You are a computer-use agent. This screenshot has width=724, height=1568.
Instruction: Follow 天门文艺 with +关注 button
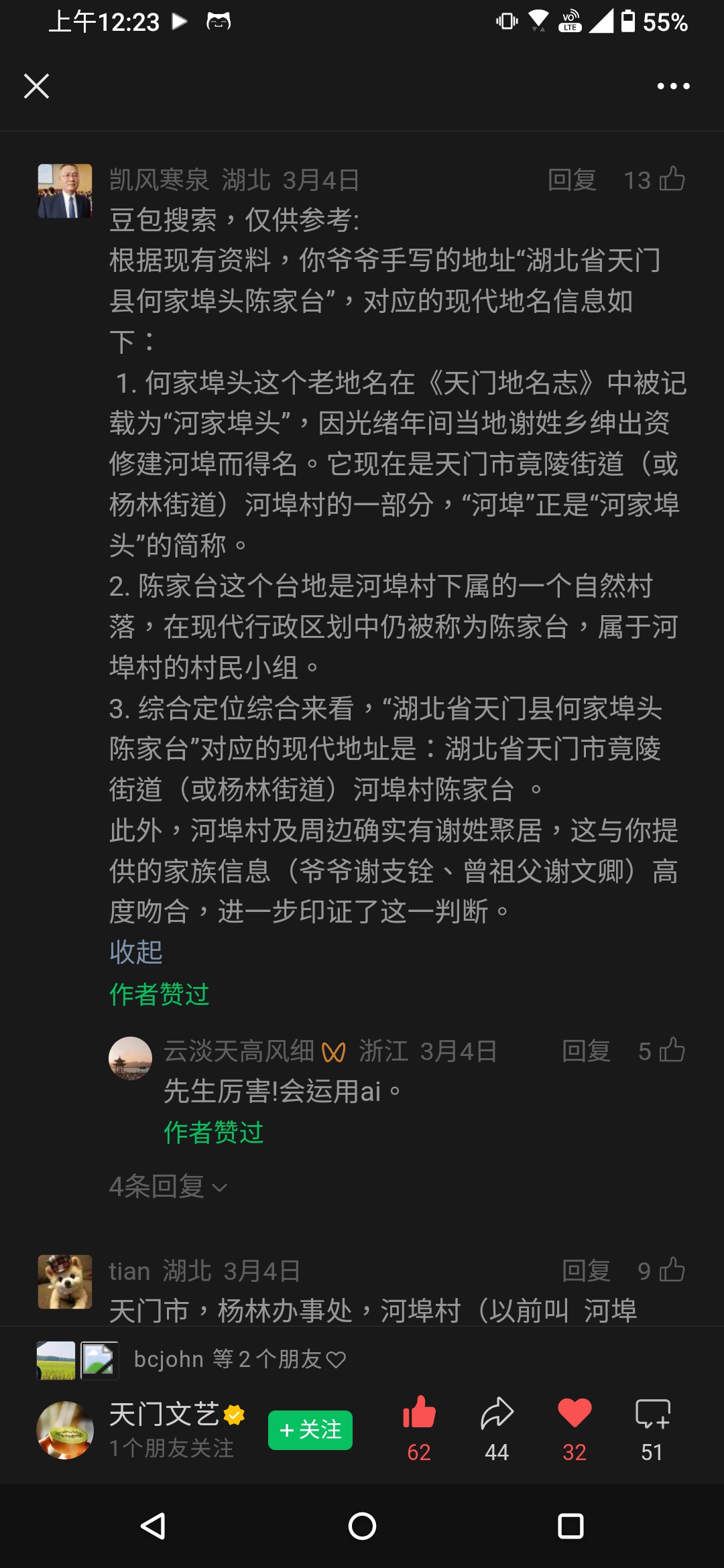click(x=310, y=1430)
